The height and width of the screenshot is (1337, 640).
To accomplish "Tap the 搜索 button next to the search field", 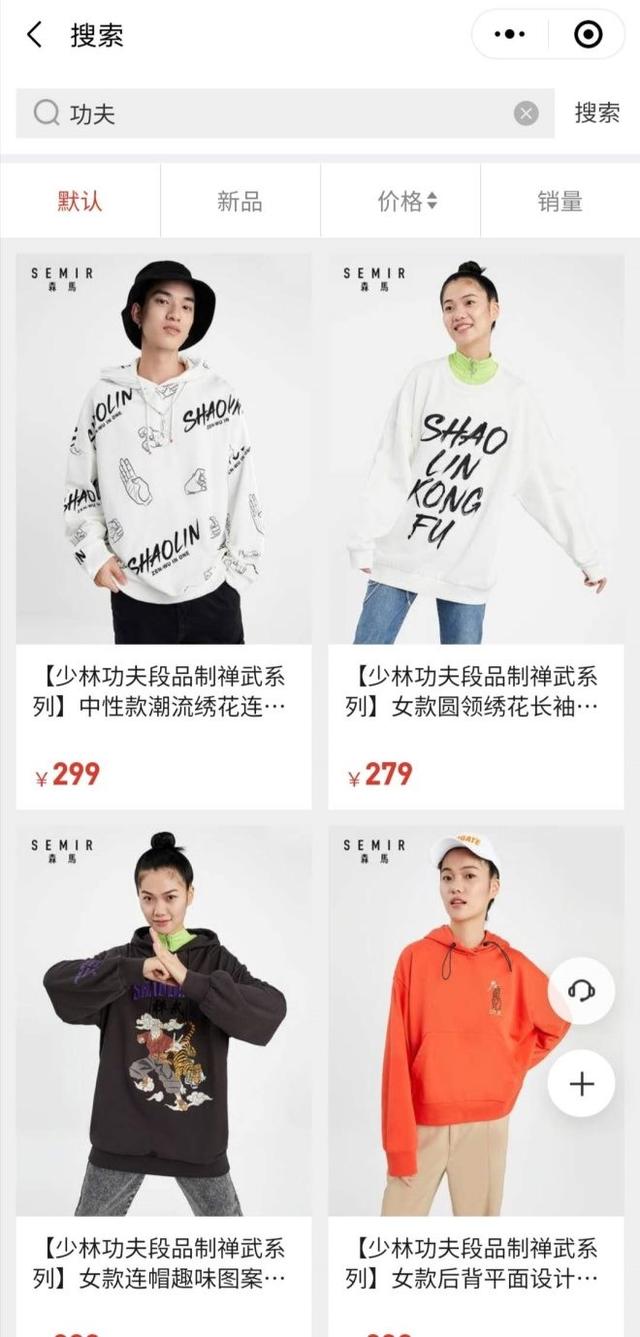I will [x=597, y=113].
